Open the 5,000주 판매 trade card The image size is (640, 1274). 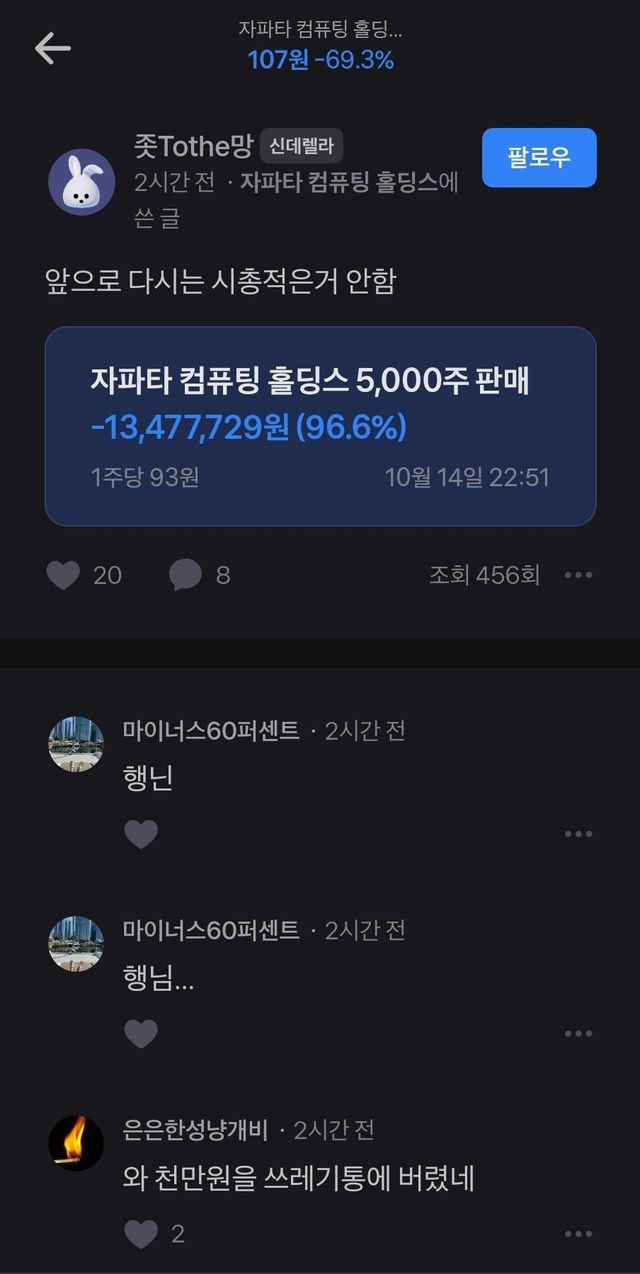(x=320, y=426)
